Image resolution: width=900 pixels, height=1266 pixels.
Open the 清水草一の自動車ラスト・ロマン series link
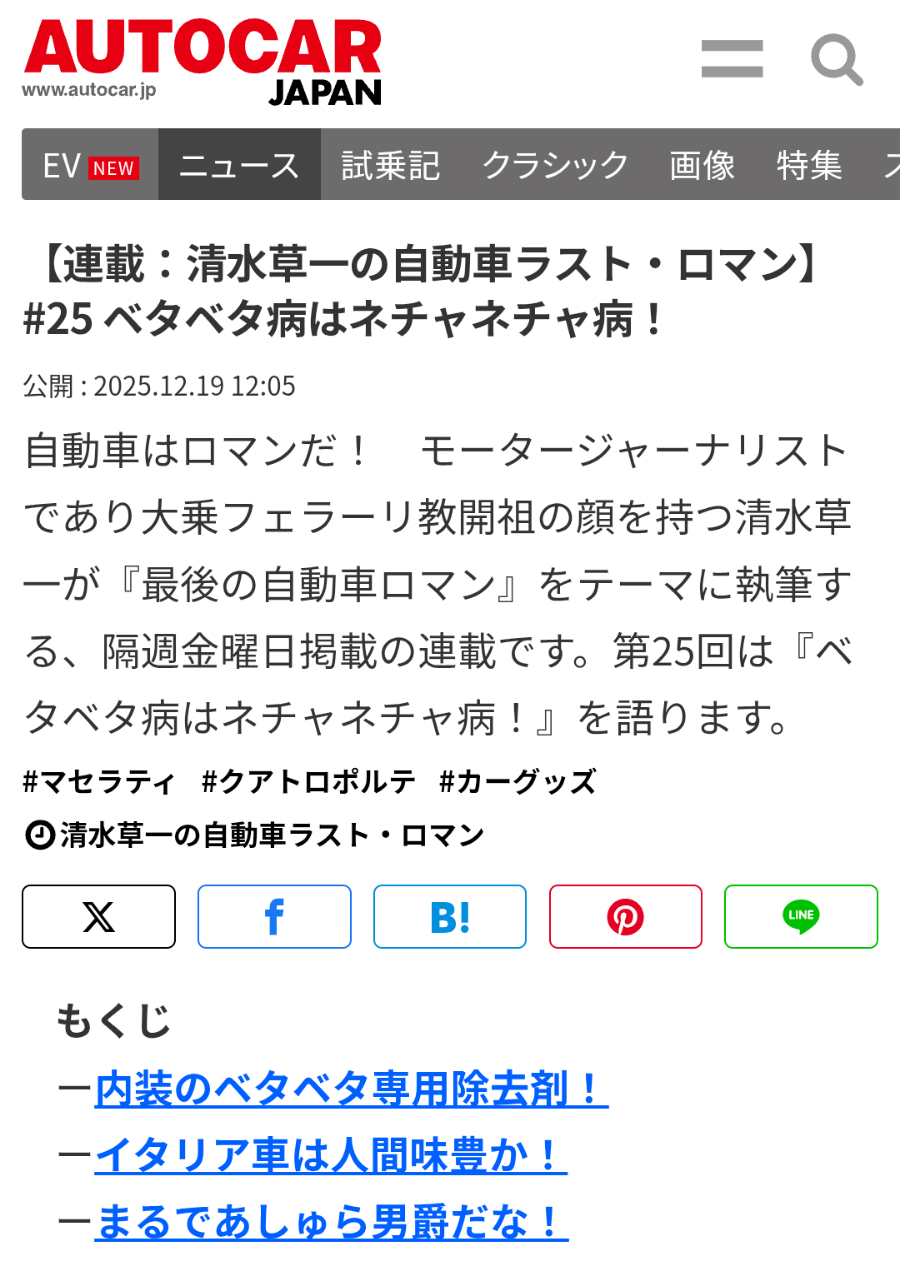(x=255, y=834)
